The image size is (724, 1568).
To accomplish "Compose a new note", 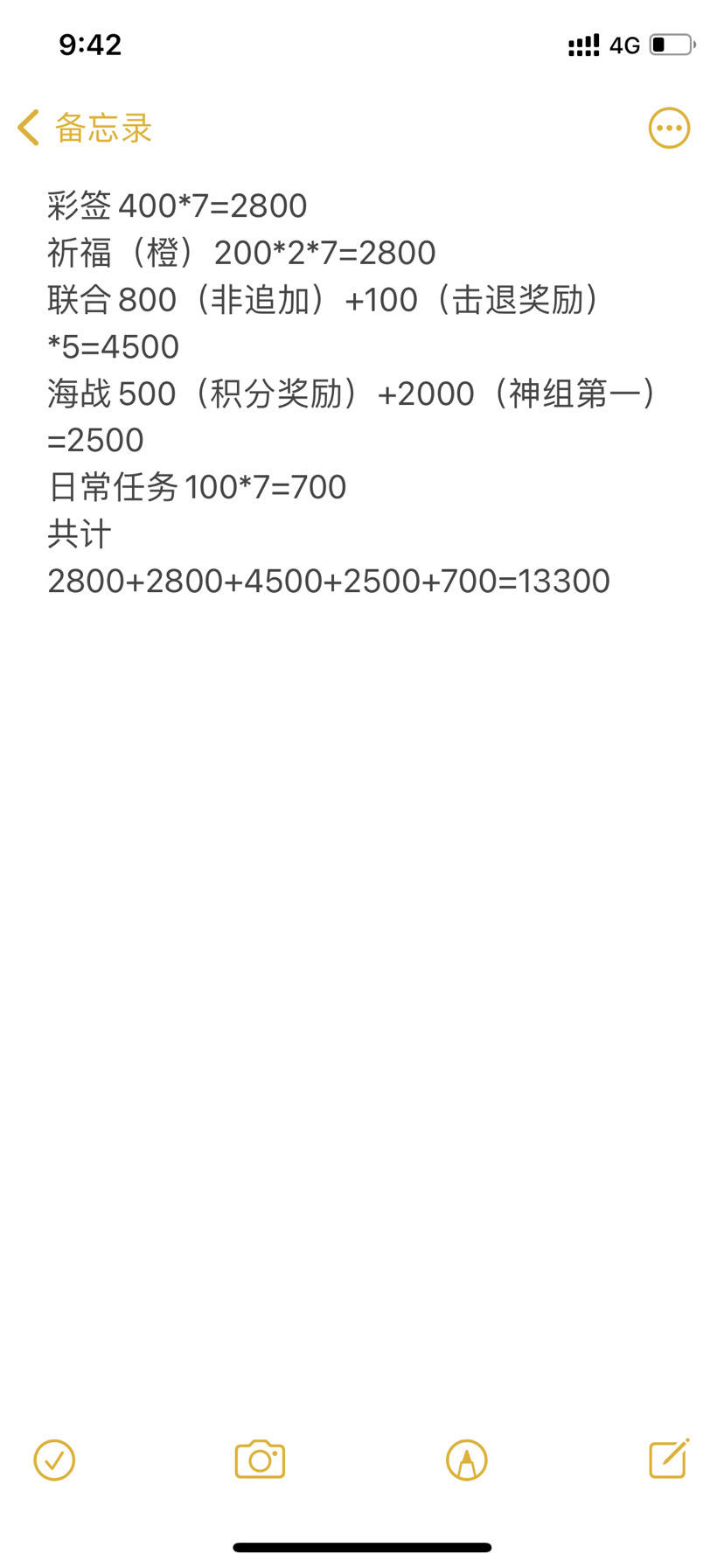I will click(669, 1459).
